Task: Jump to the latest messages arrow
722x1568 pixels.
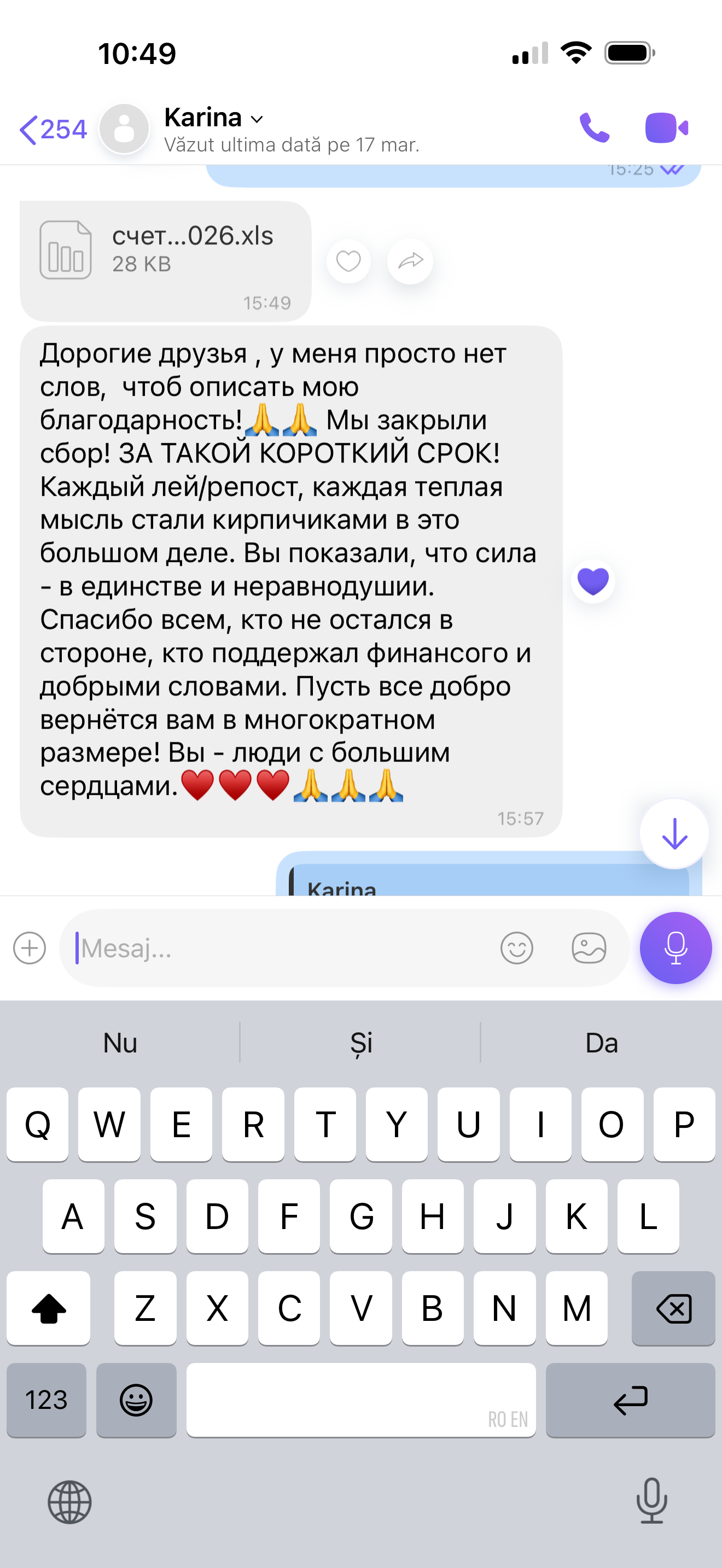Action: coord(674,833)
